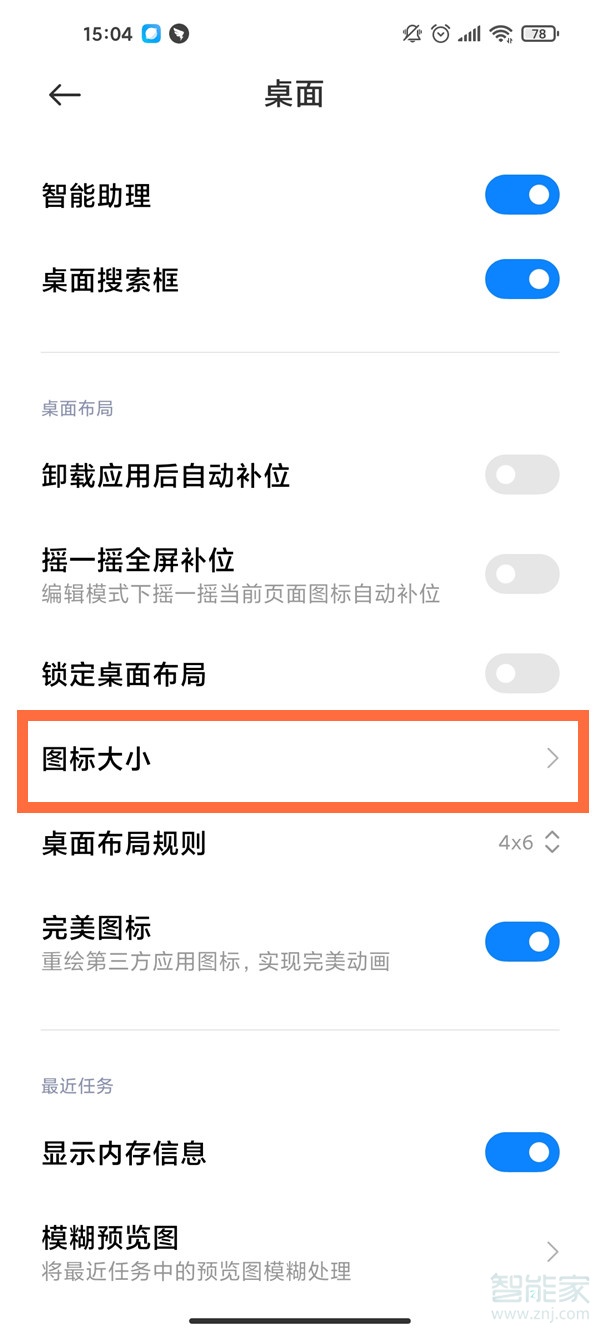Disable 显示内存信息 toggle
The width and height of the screenshot is (600, 1333).
tap(522, 1152)
